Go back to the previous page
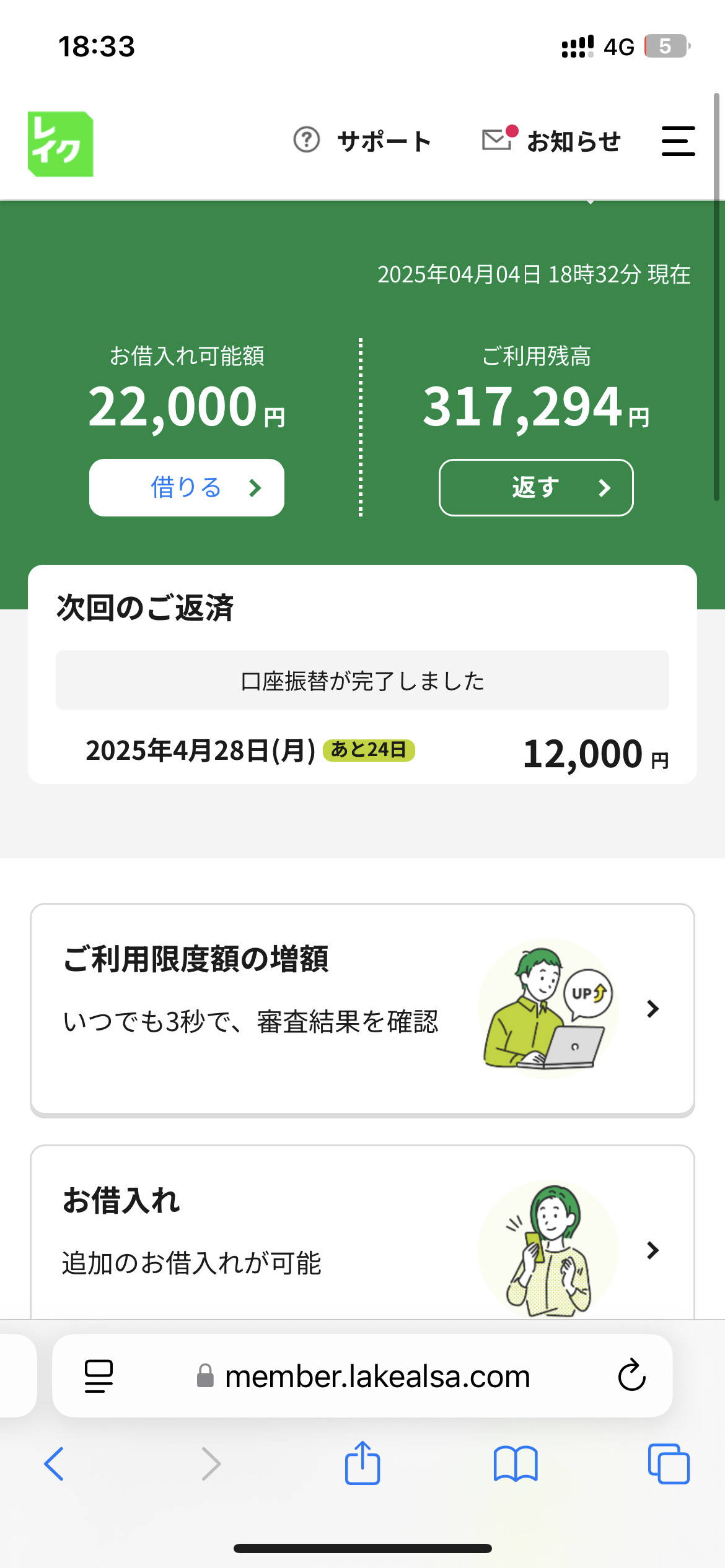Screen dimensions: 725x1568 (x=54, y=1464)
